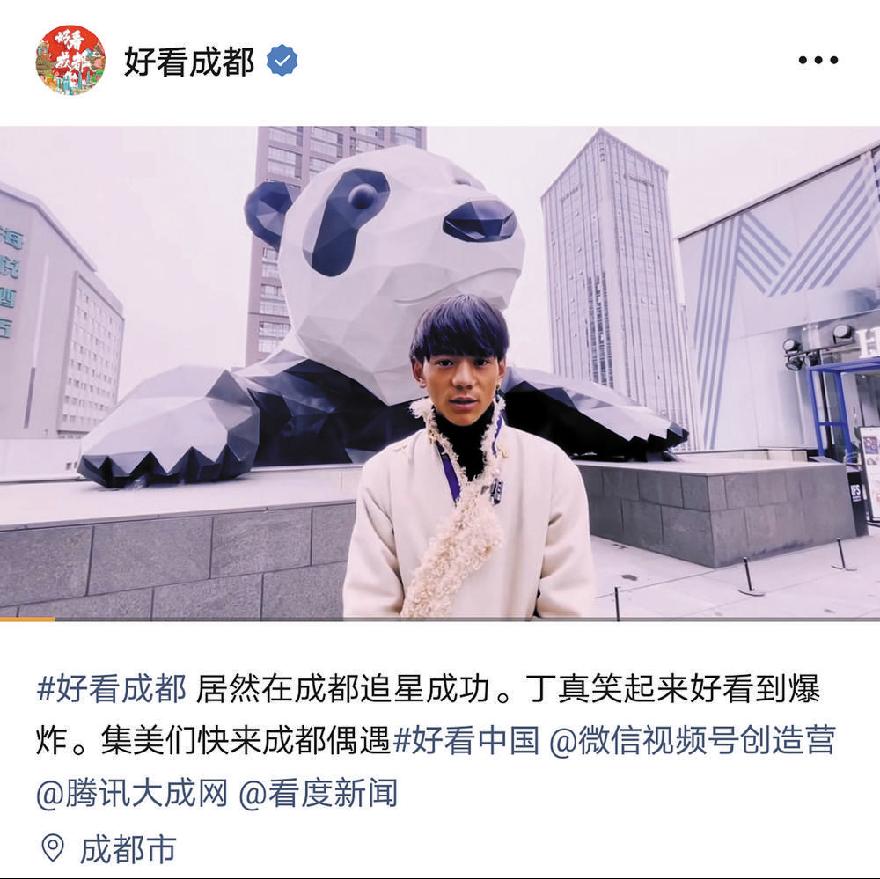
Task: Open the 成都市 location tag
Action: point(126,849)
